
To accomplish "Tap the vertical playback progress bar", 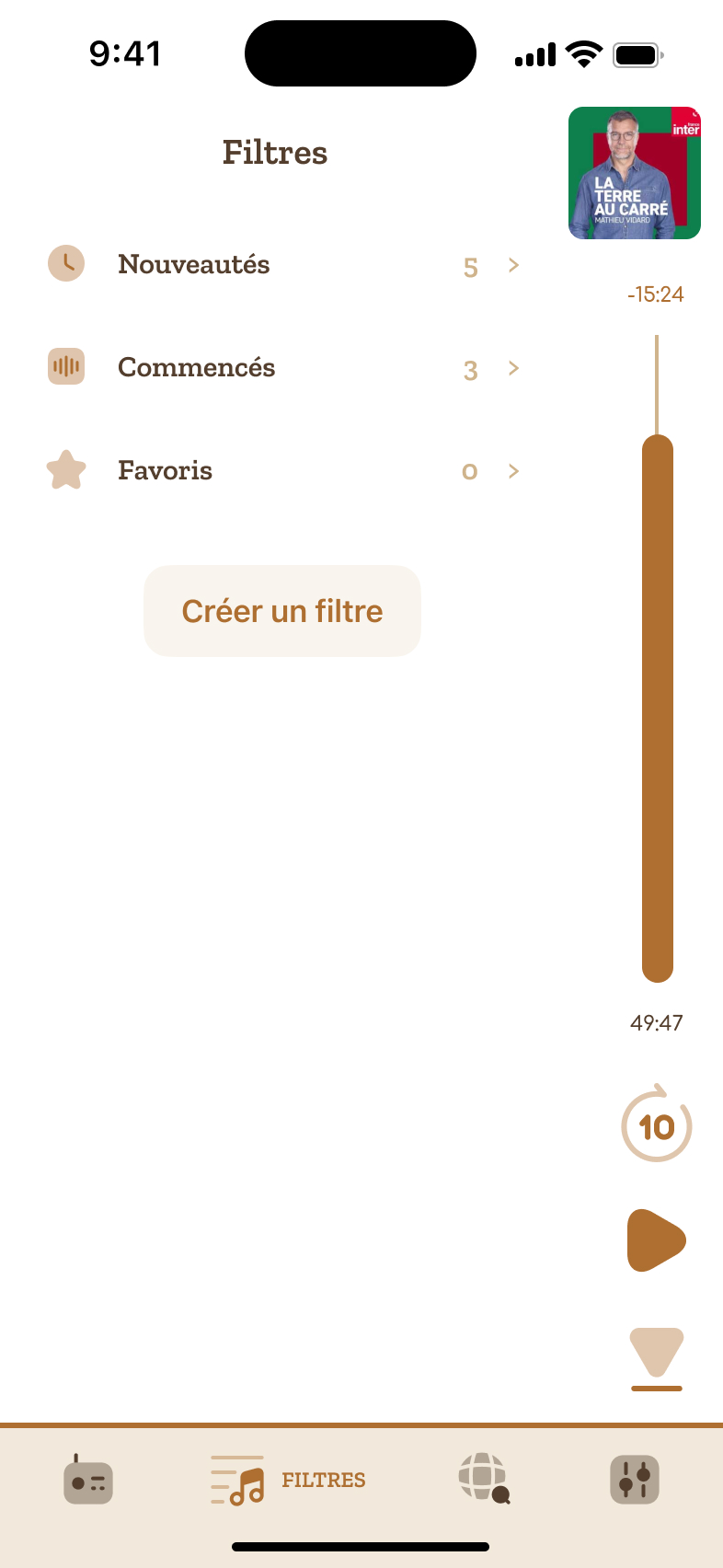I will coord(658,659).
